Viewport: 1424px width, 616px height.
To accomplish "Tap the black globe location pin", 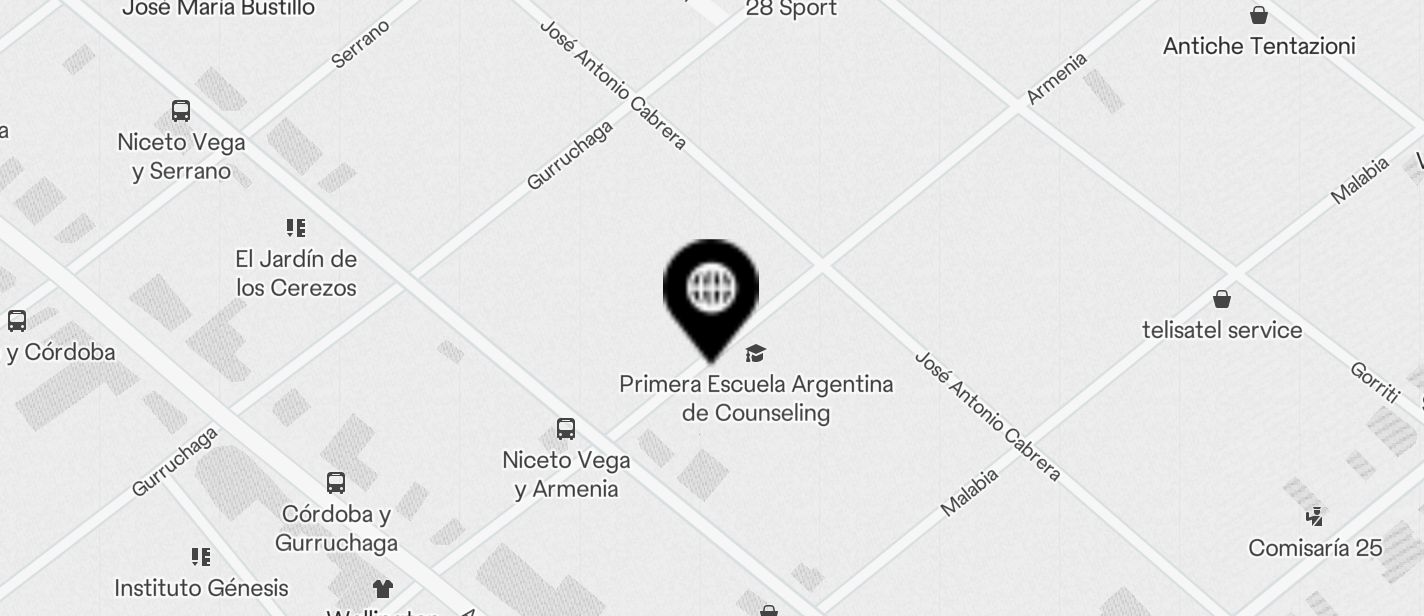I will (711, 290).
